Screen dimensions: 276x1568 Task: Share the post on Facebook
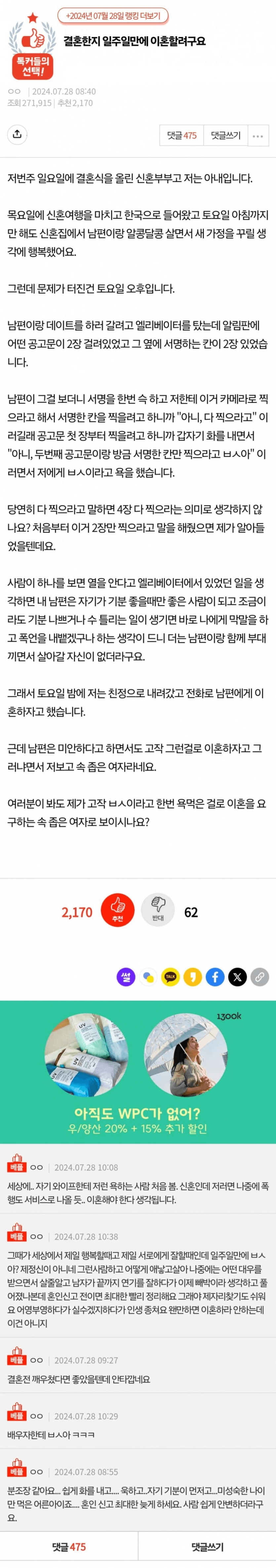pyautogui.click(x=215, y=977)
